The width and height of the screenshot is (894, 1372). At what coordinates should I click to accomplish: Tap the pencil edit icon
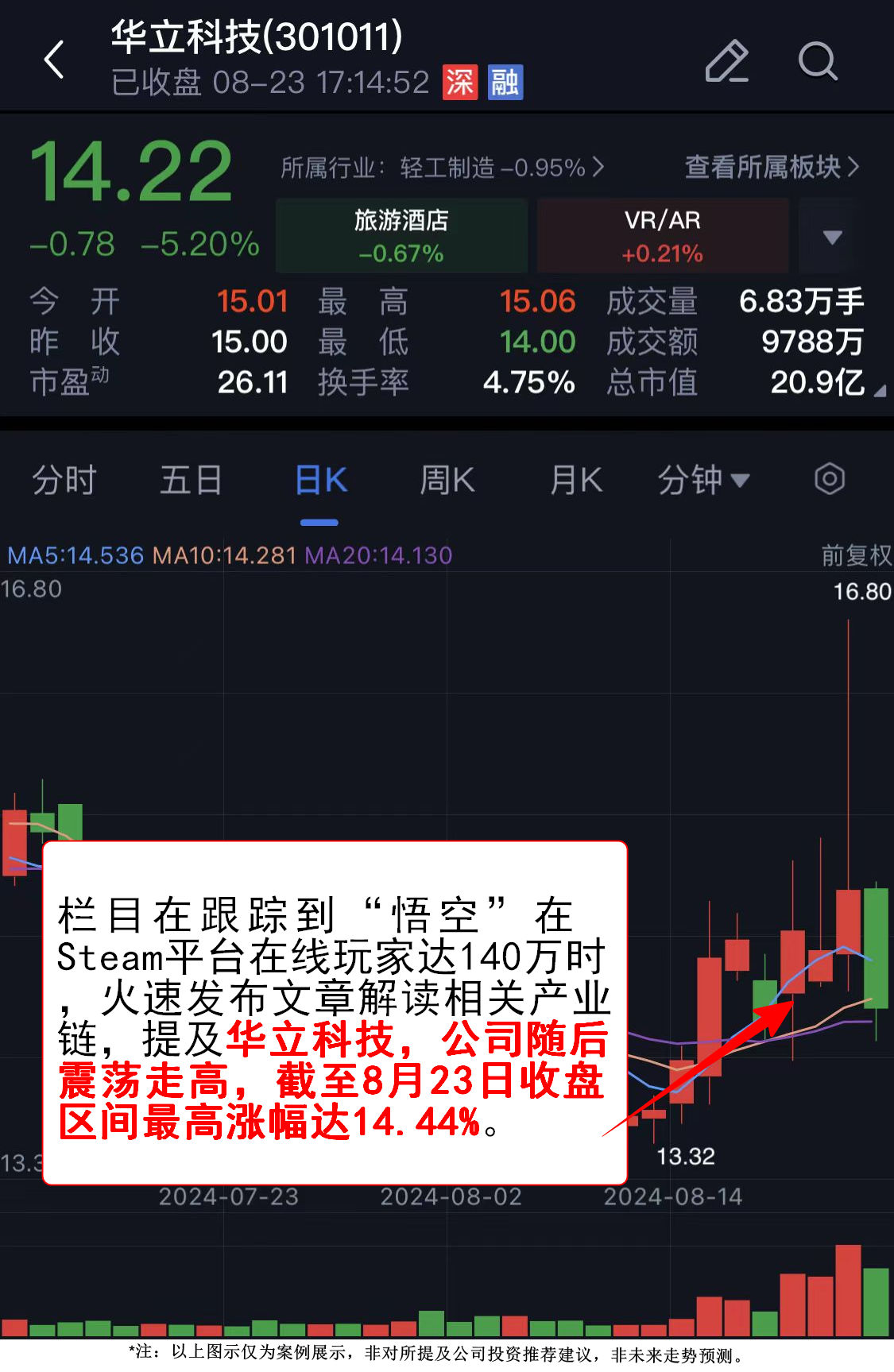point(726,61)
